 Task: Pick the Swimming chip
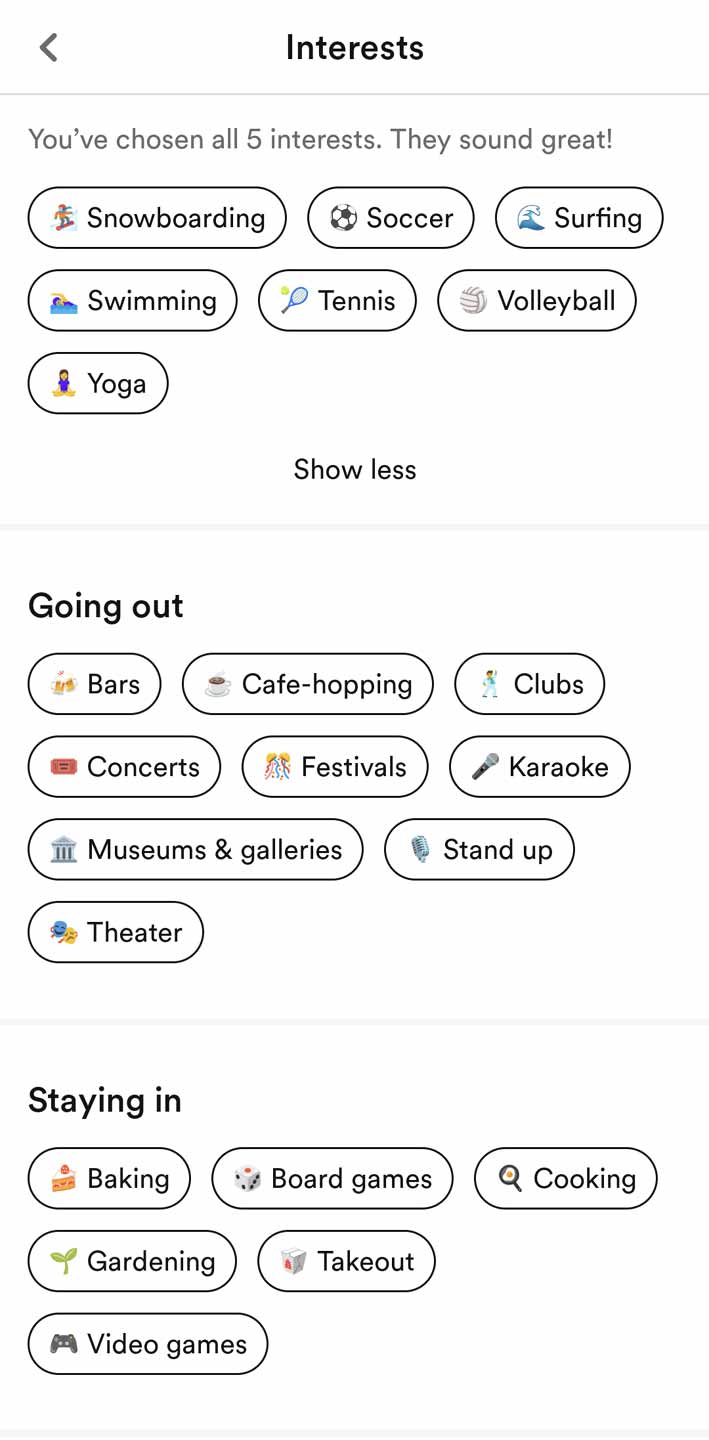pyautogui.click(x=133, y=301)
